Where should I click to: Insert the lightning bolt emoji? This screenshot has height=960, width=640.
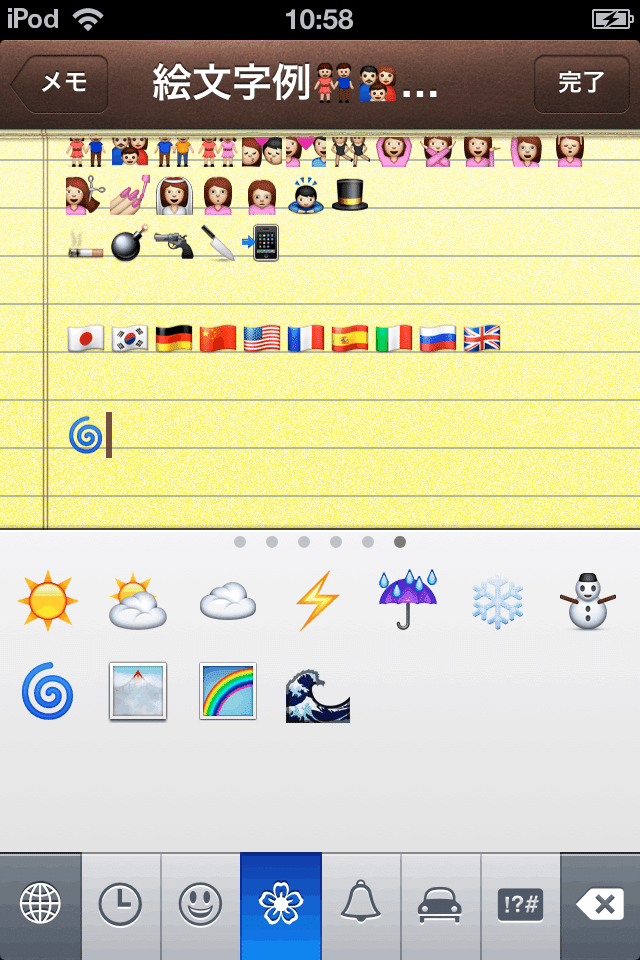click(x=318, y=600)
